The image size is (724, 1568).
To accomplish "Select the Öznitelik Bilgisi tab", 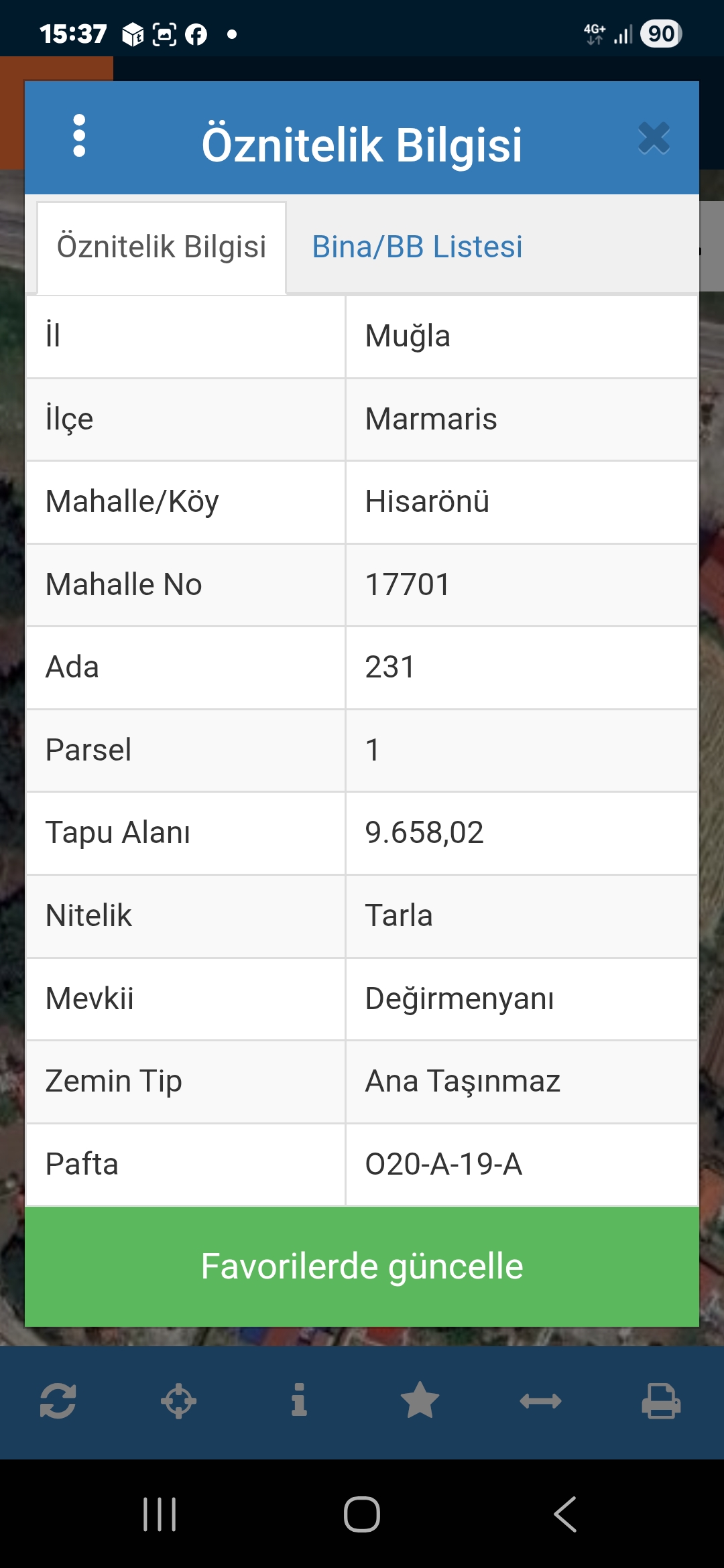I will [161, 247].
